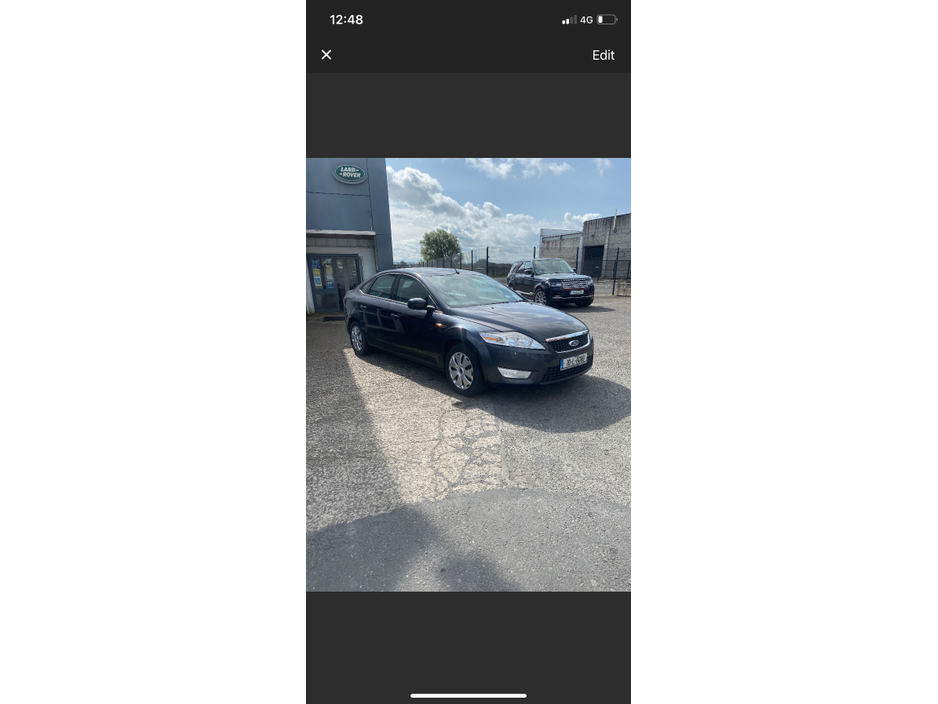The height and width of the screenshot is (704, 938).
Task: Tap Edit to modify the photo
Action: click(x=603, y=55)
